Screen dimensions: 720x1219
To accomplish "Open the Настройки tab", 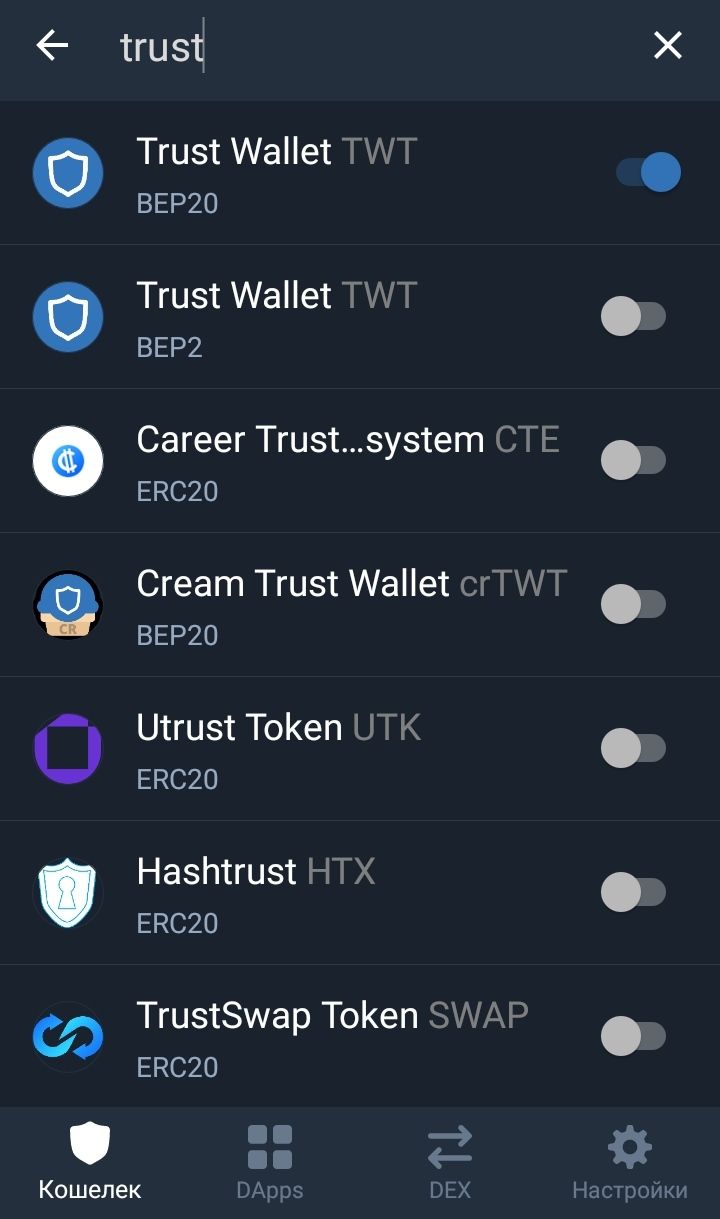I will click(x=630, y=1162).
